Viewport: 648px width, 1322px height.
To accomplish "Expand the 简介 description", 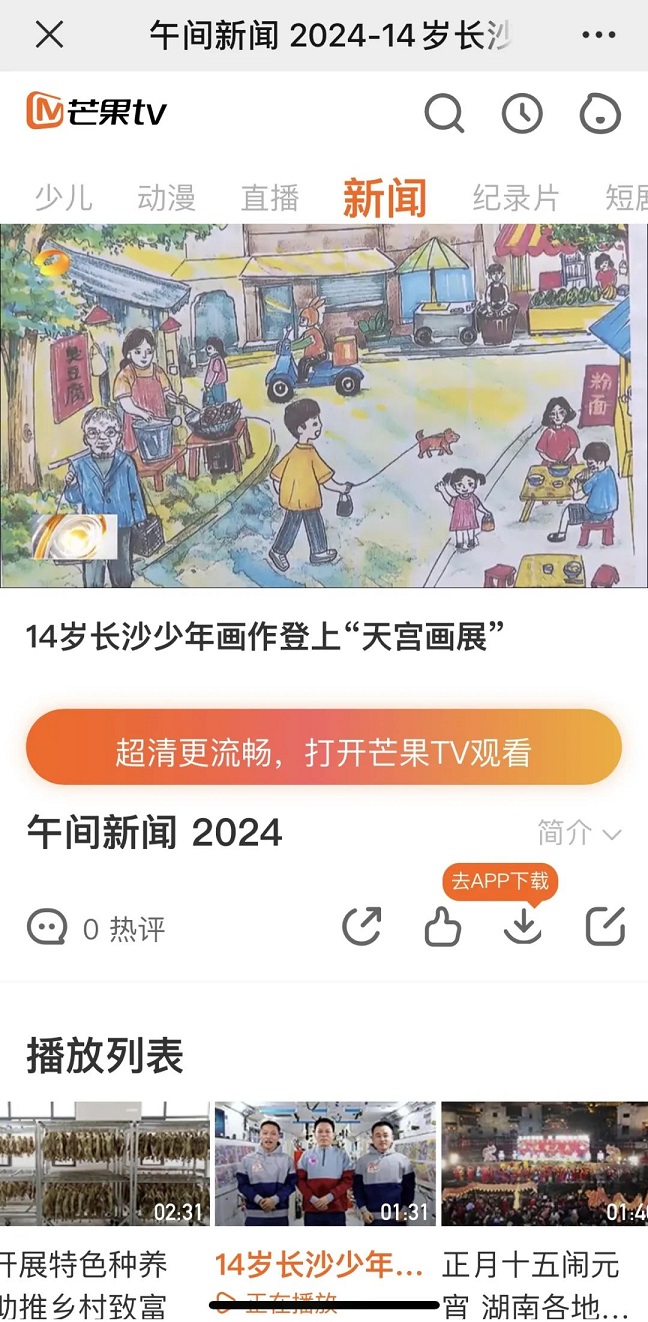I will click(579, 833).
